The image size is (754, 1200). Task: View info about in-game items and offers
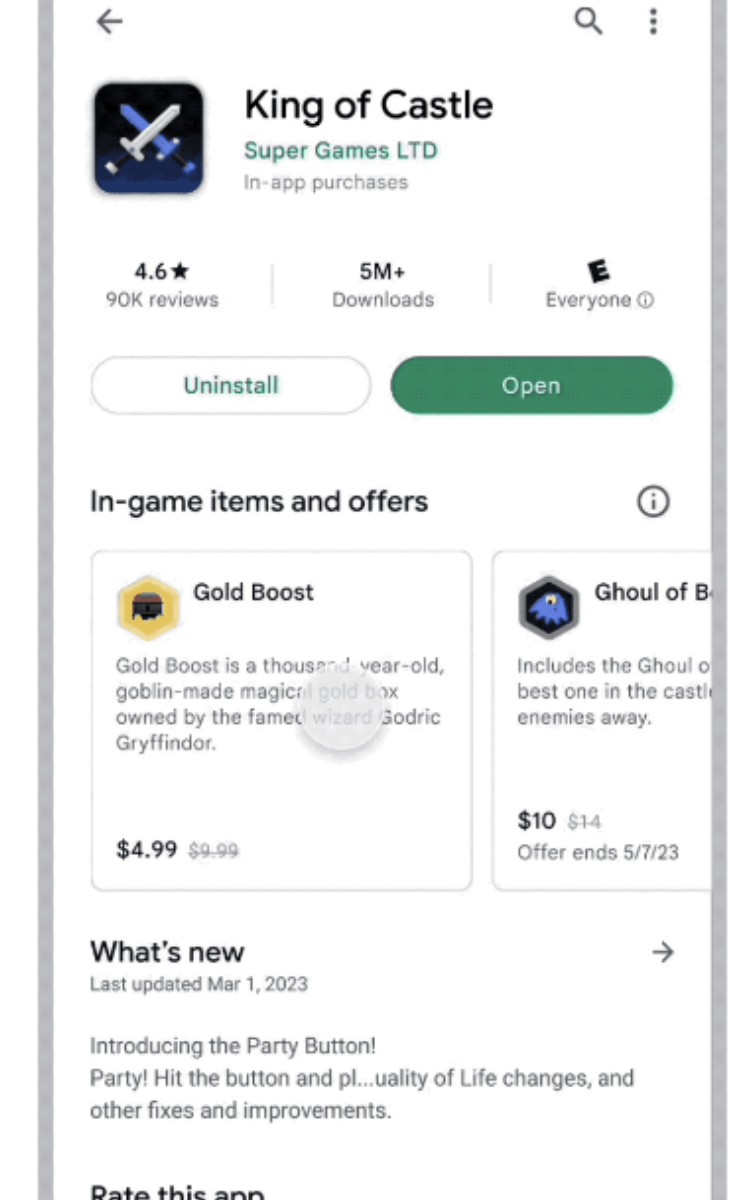[653, 501]
